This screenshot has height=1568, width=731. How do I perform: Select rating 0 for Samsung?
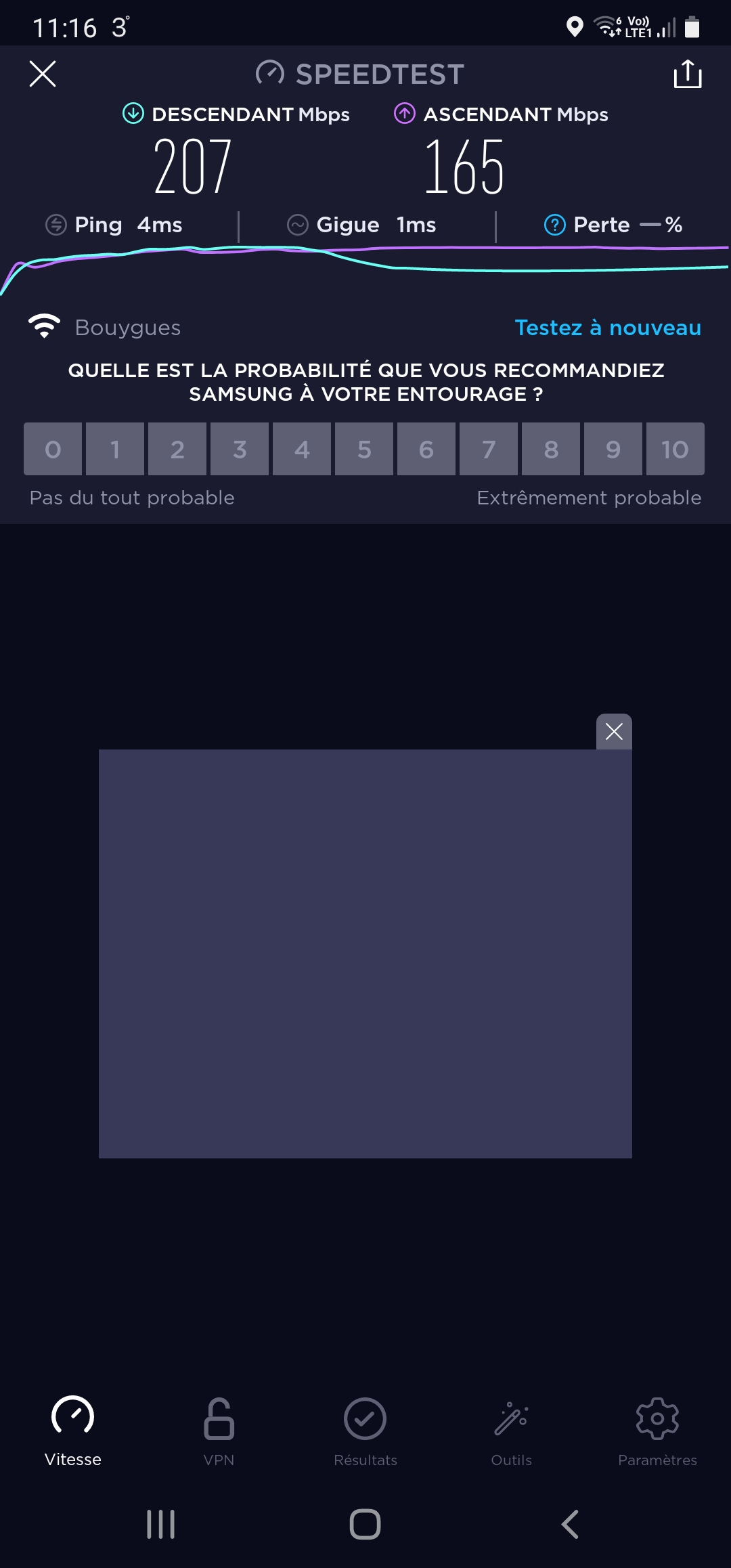click(53, 449)
